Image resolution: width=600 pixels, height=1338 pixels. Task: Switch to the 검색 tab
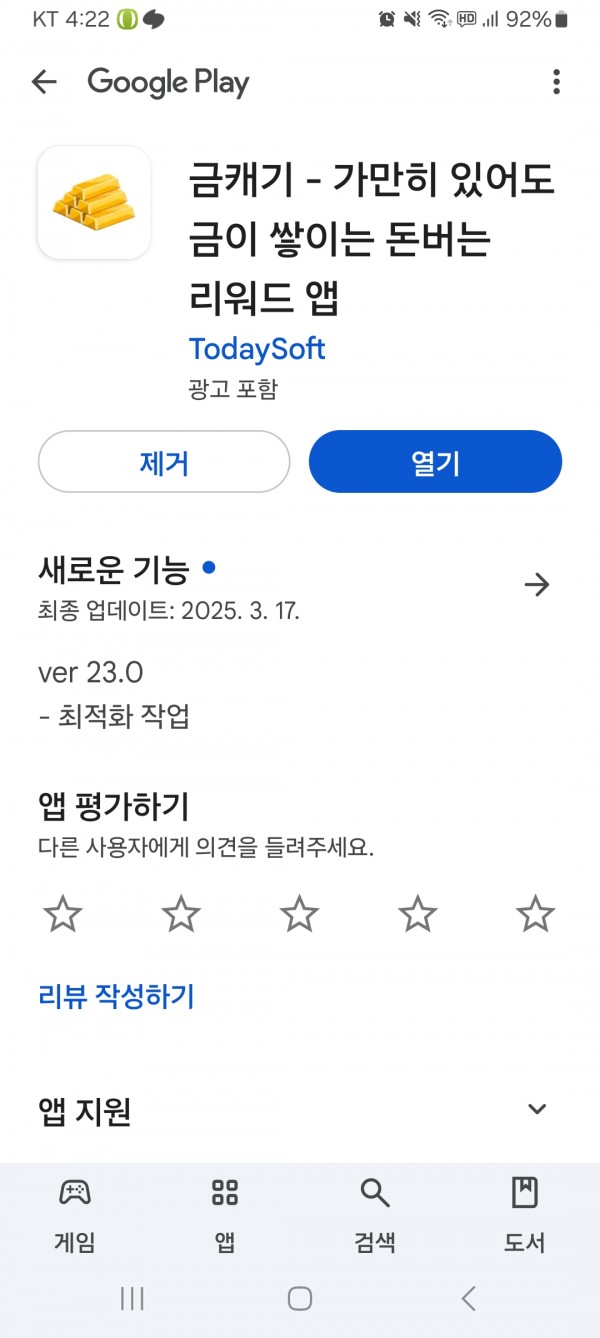[x=375, y=1215]
